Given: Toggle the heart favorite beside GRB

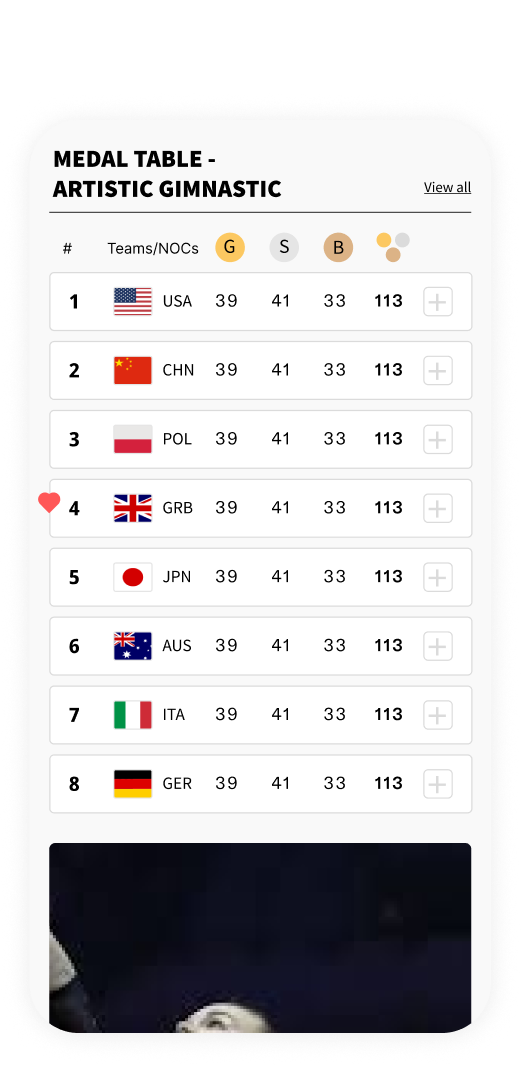Looking at the screenshot, I should pos(49,502).
